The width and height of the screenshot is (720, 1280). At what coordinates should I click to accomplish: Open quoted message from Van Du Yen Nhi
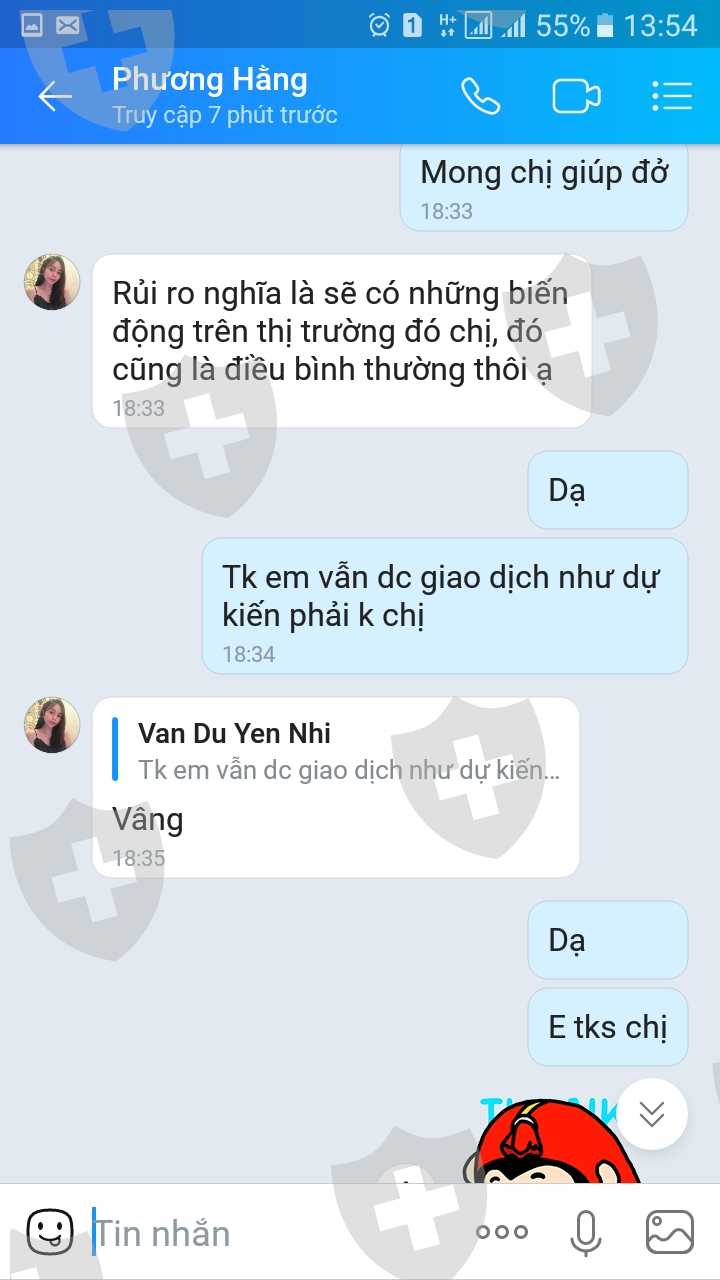[340, 751]
